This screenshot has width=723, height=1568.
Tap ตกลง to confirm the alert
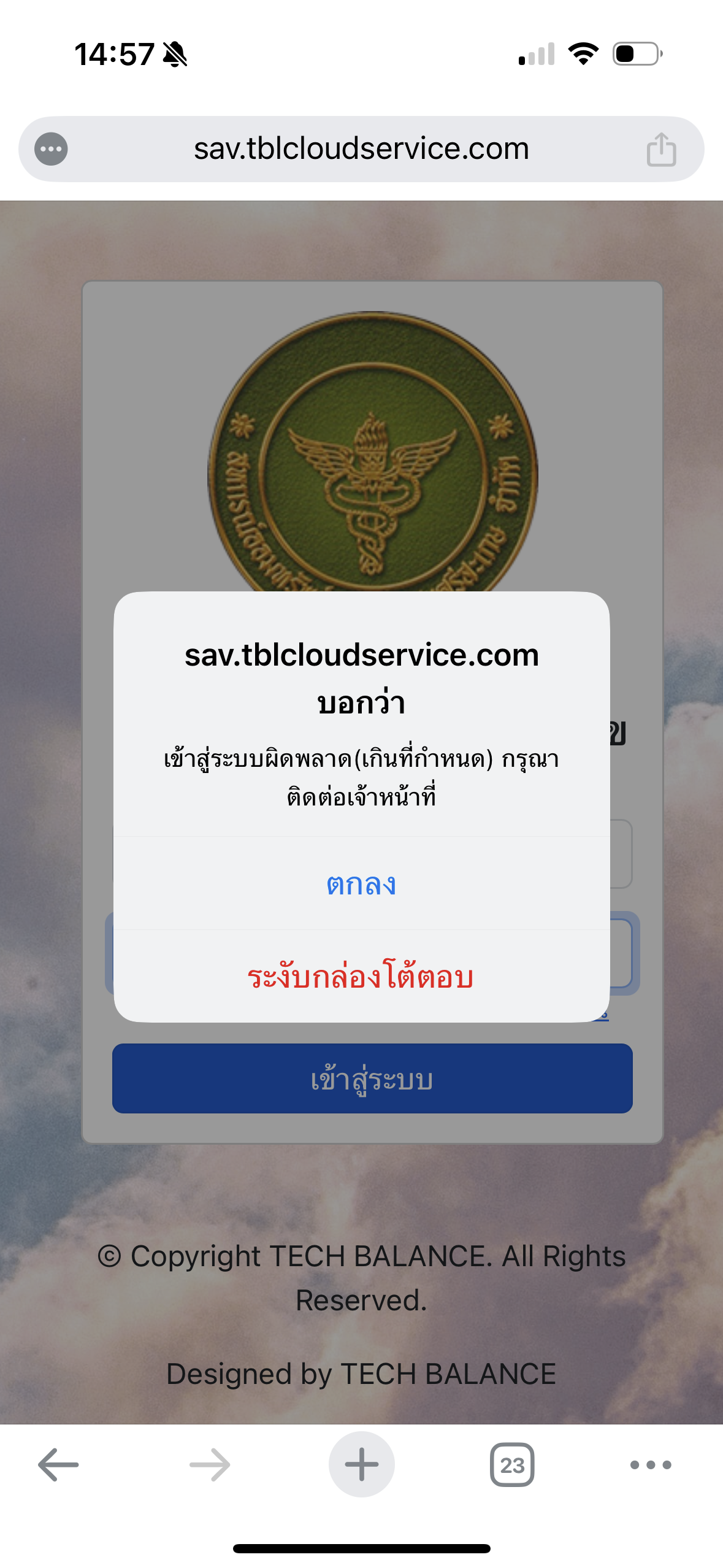pos(361,884)
